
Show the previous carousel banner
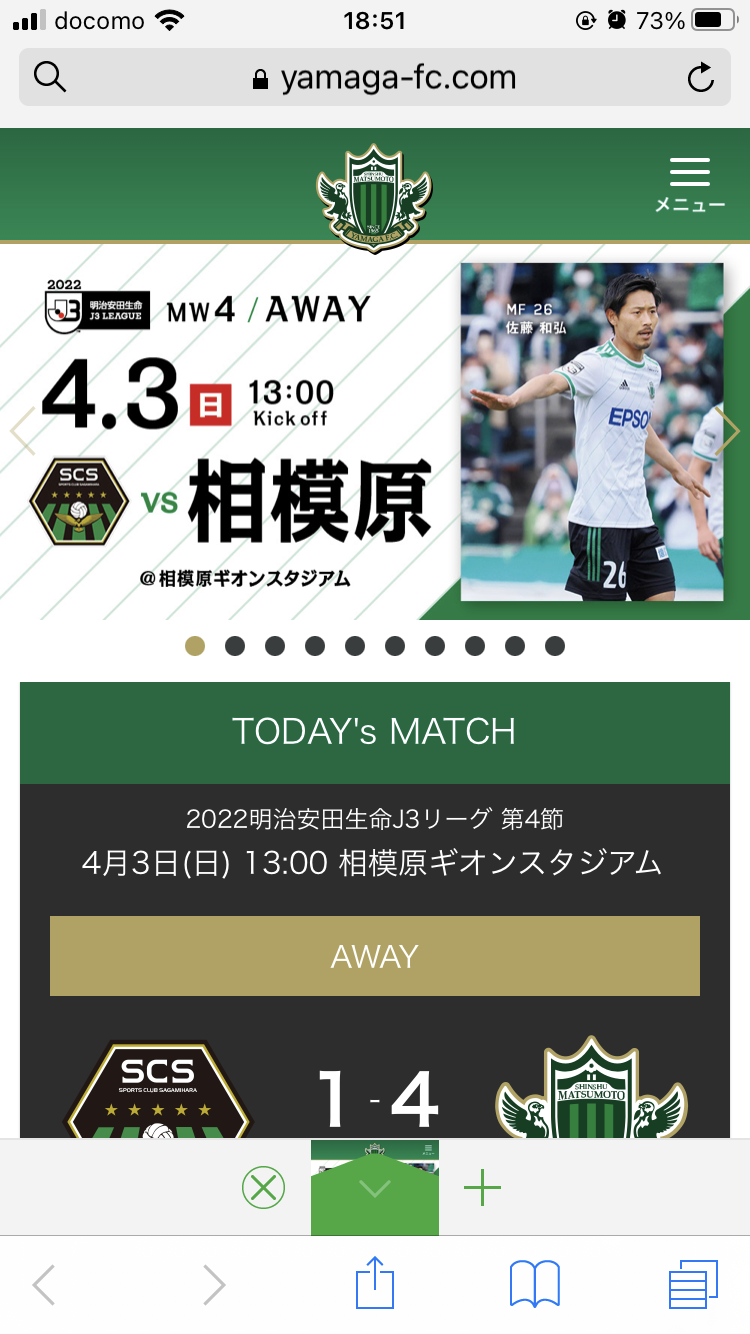coord(22,431)
